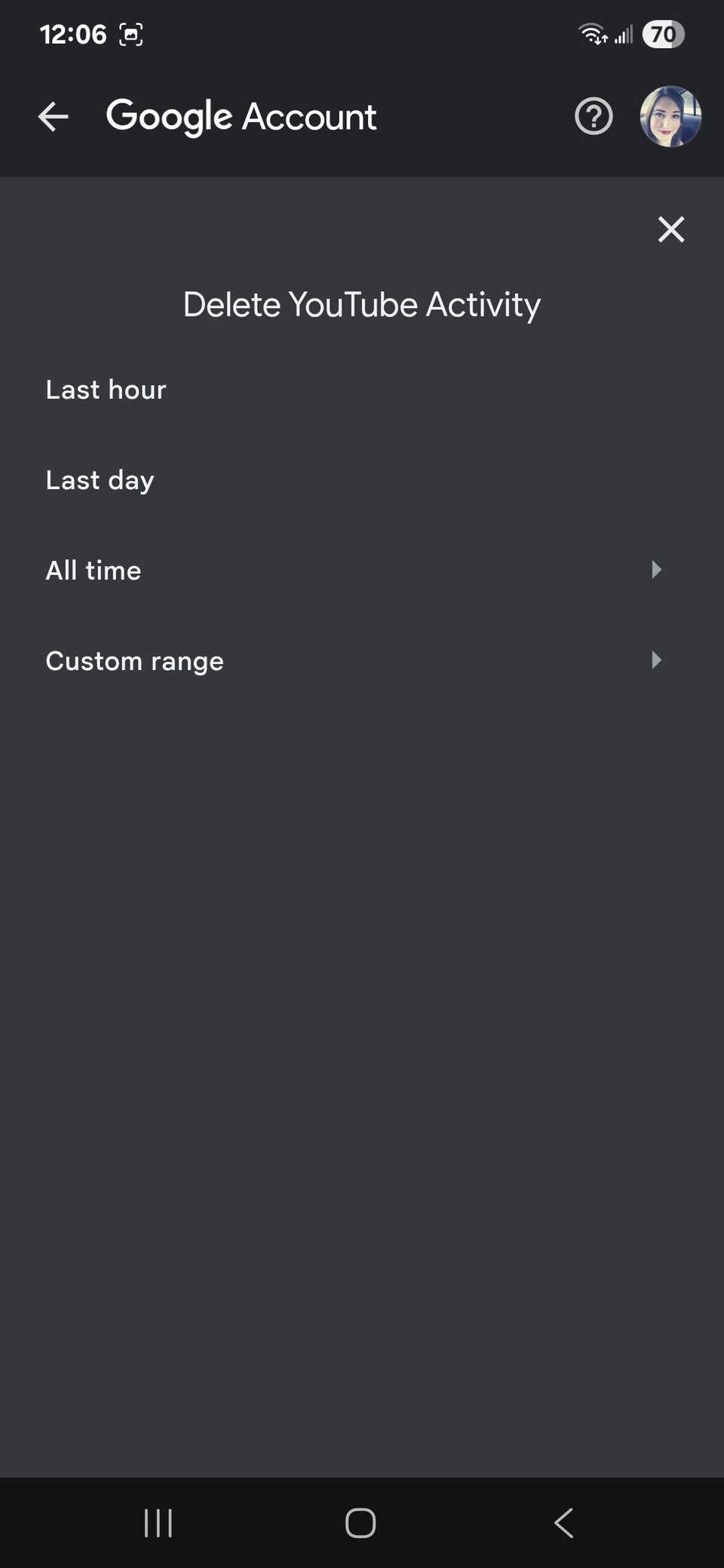Select Last hour deletion option

pos(106,390)
